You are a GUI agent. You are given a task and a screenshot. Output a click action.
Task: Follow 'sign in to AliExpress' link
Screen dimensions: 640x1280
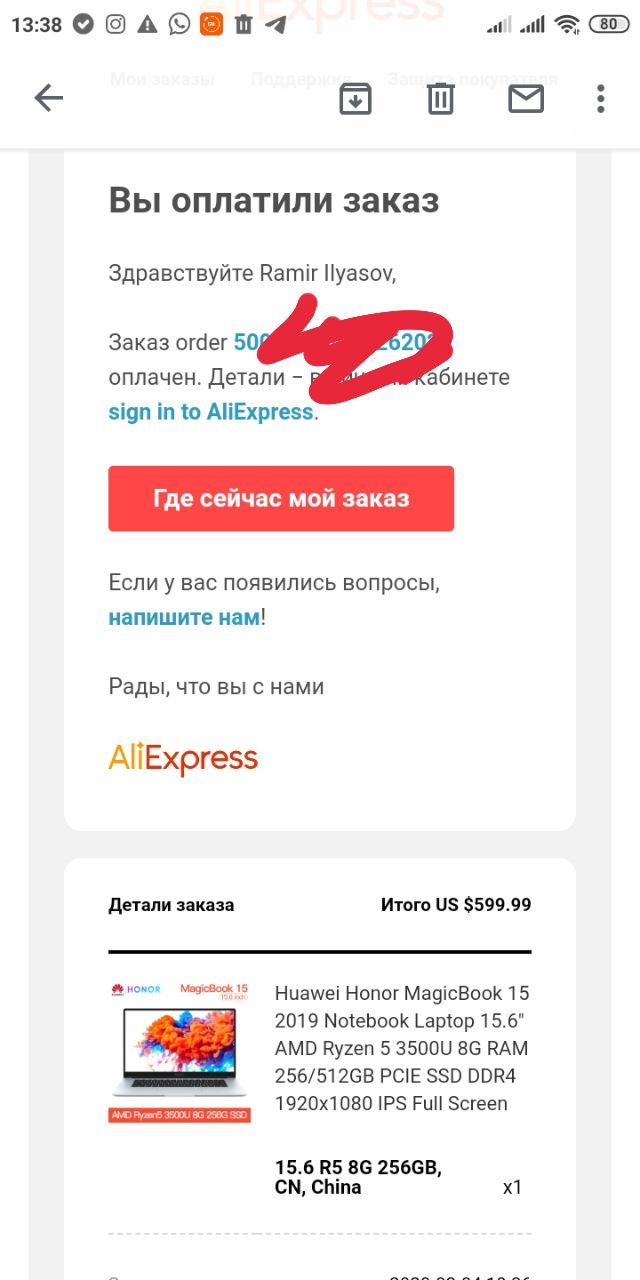coord(210,412)
